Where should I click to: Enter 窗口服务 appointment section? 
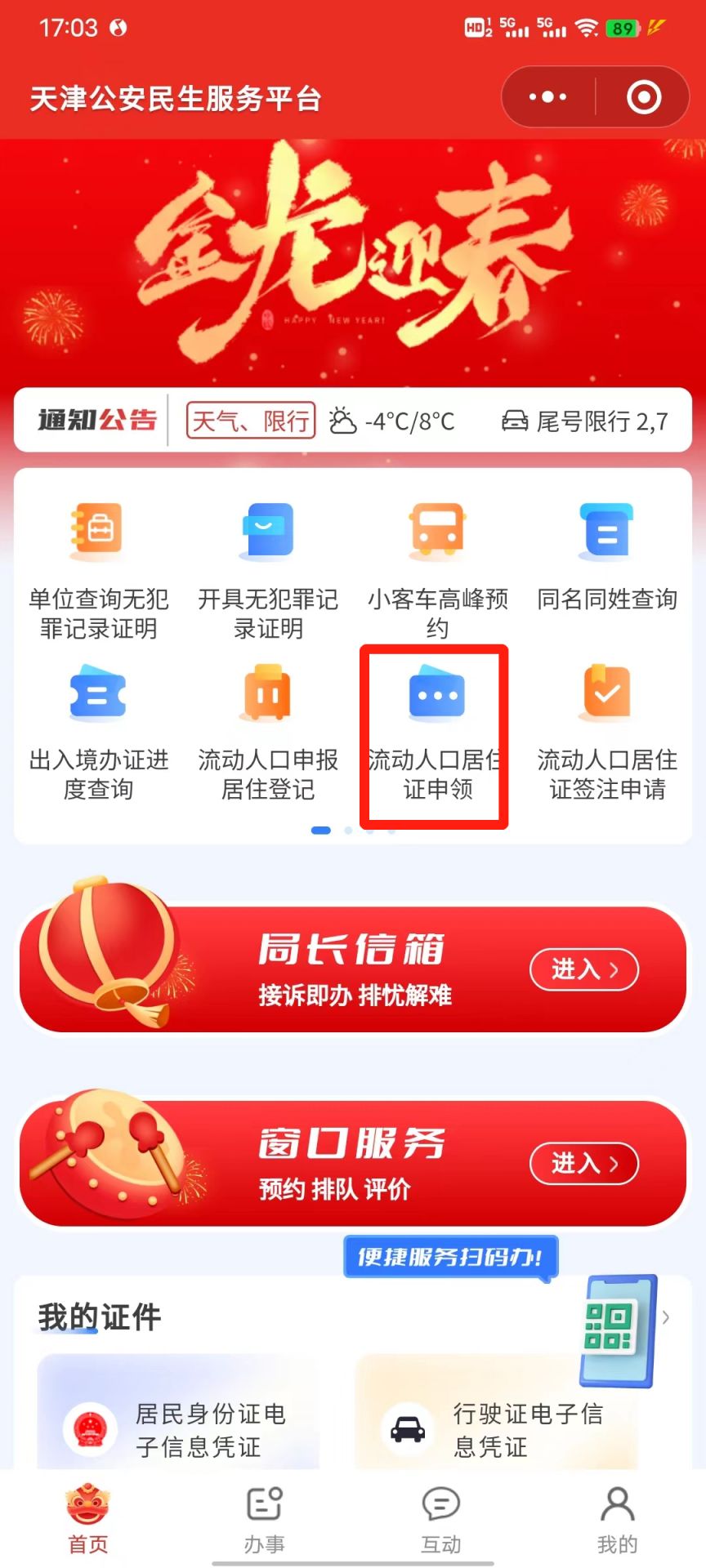pyautogui.click(x=583, y=1163)
